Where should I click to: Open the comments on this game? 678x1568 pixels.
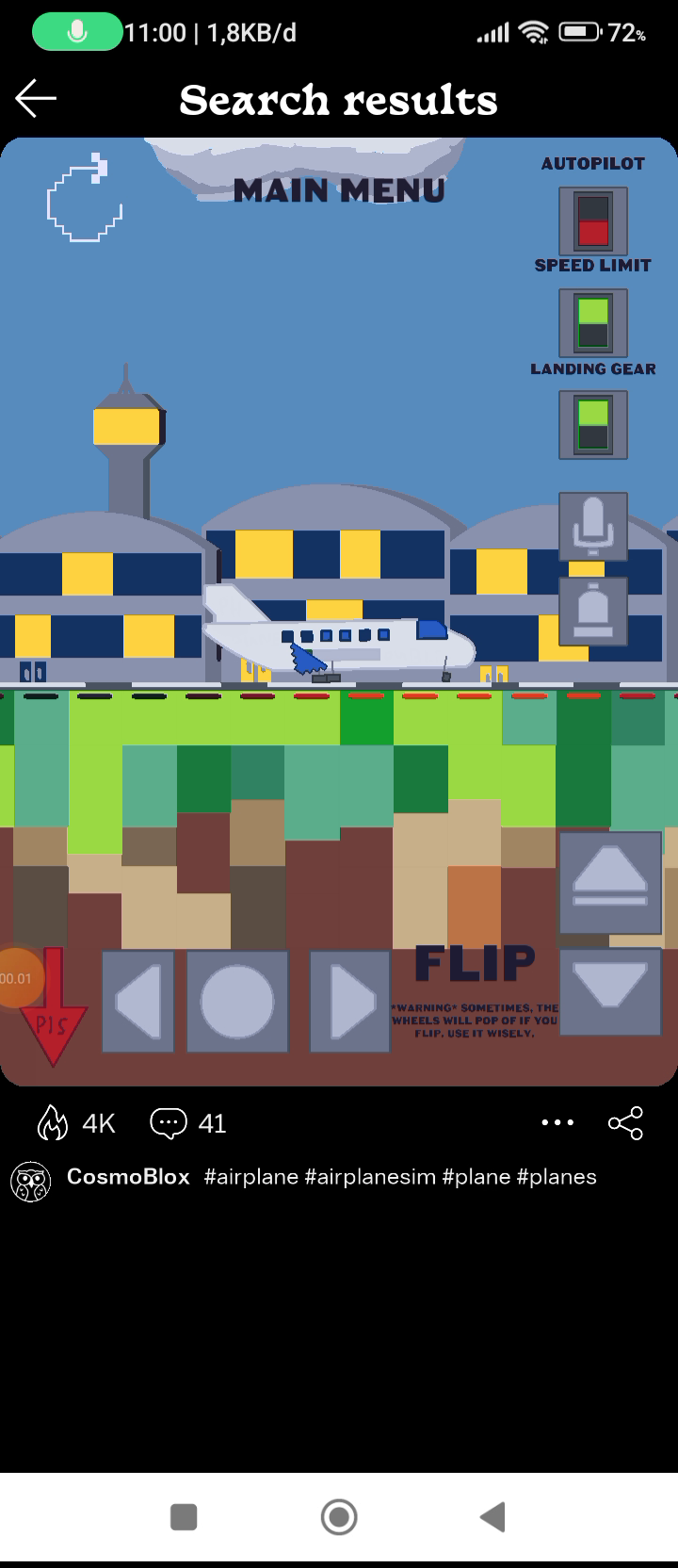tap(169, 1123)
